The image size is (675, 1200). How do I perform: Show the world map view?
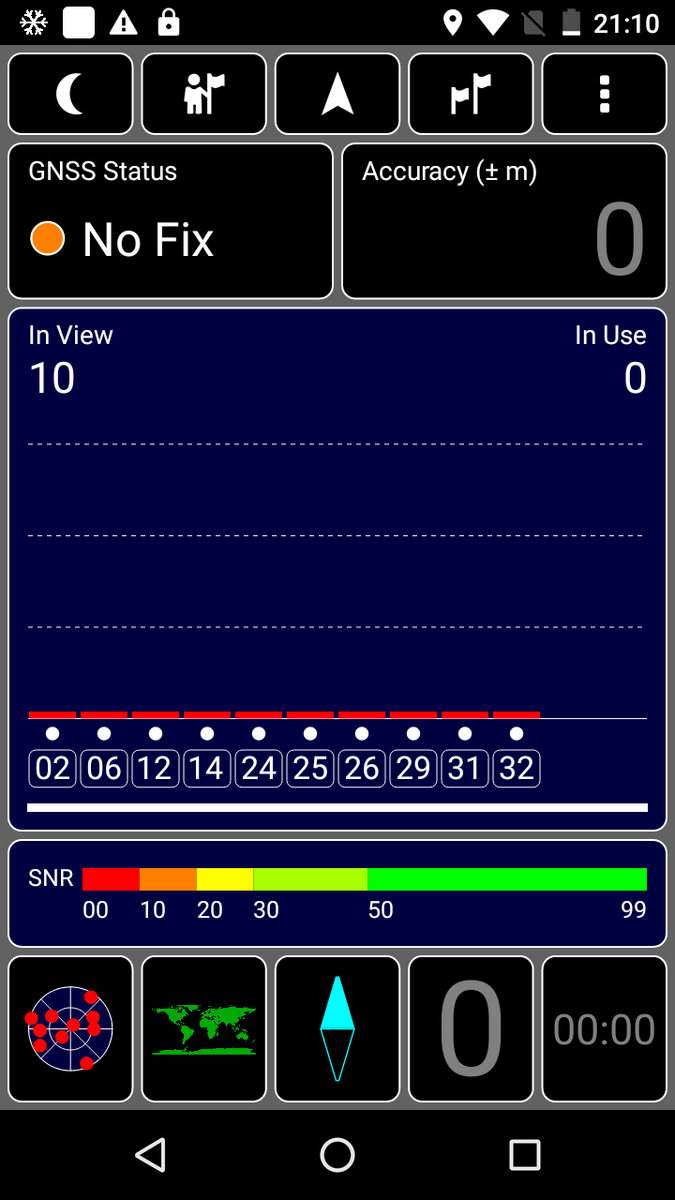pyautogui.click(x=204, y=1029)
